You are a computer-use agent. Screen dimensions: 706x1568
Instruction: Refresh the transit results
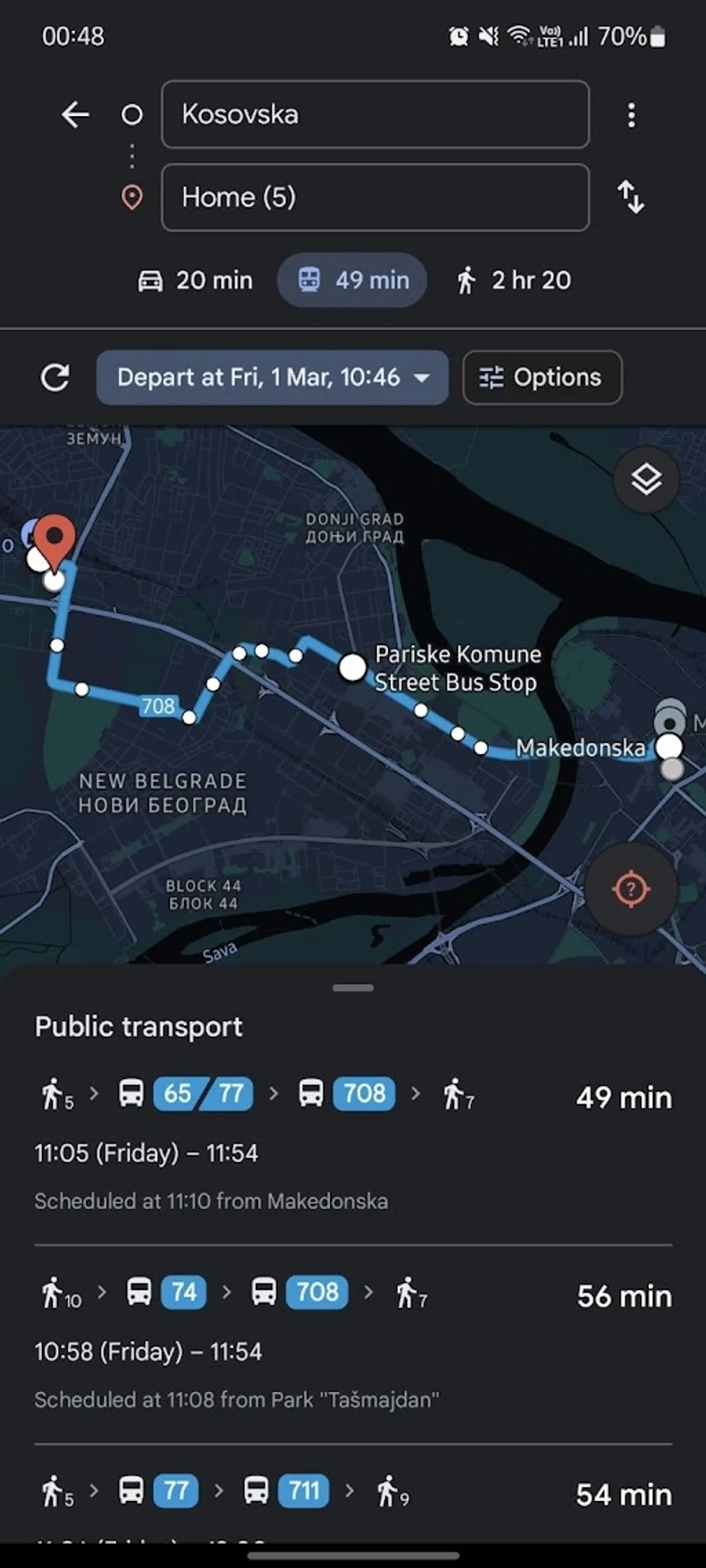click(55, 377)
